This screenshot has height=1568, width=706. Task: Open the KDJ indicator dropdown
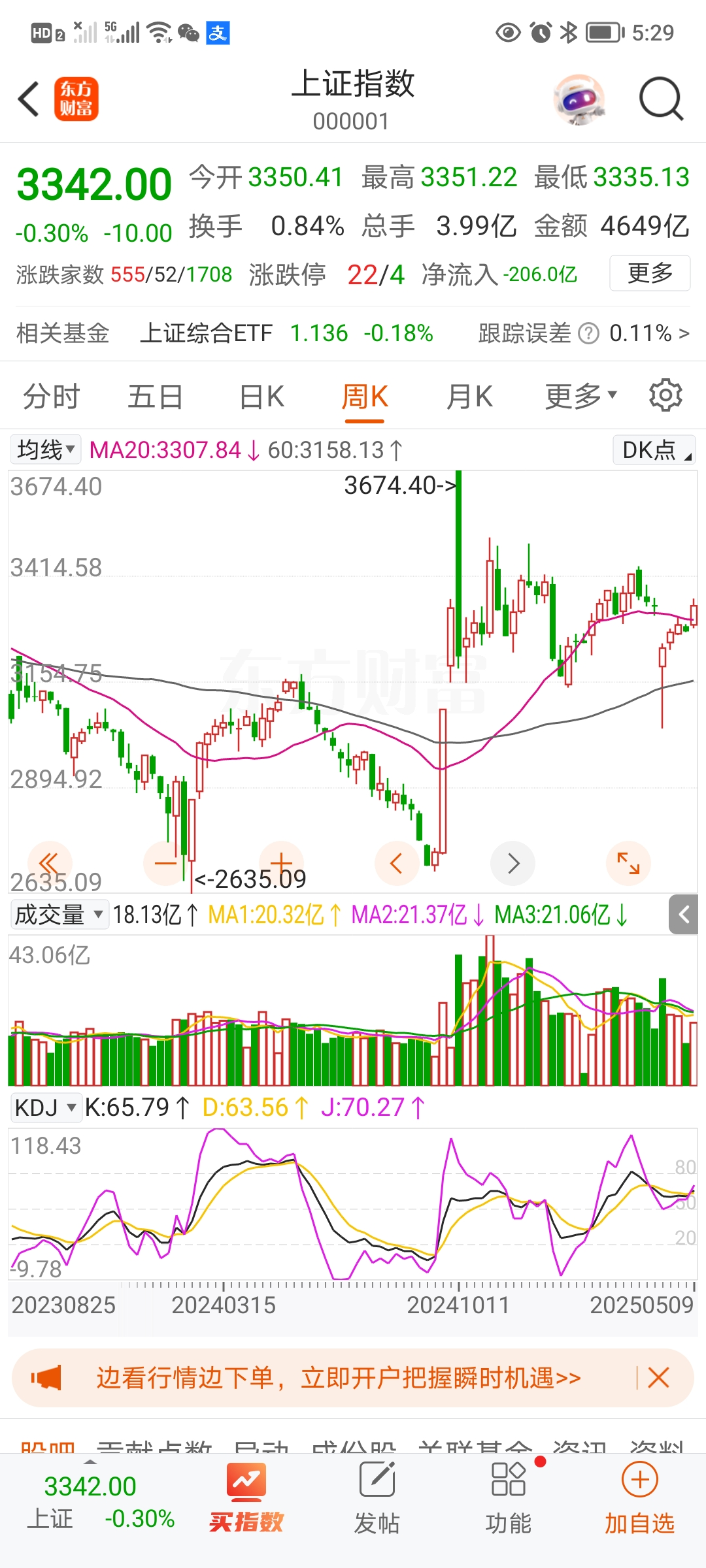pos(45,1107)
